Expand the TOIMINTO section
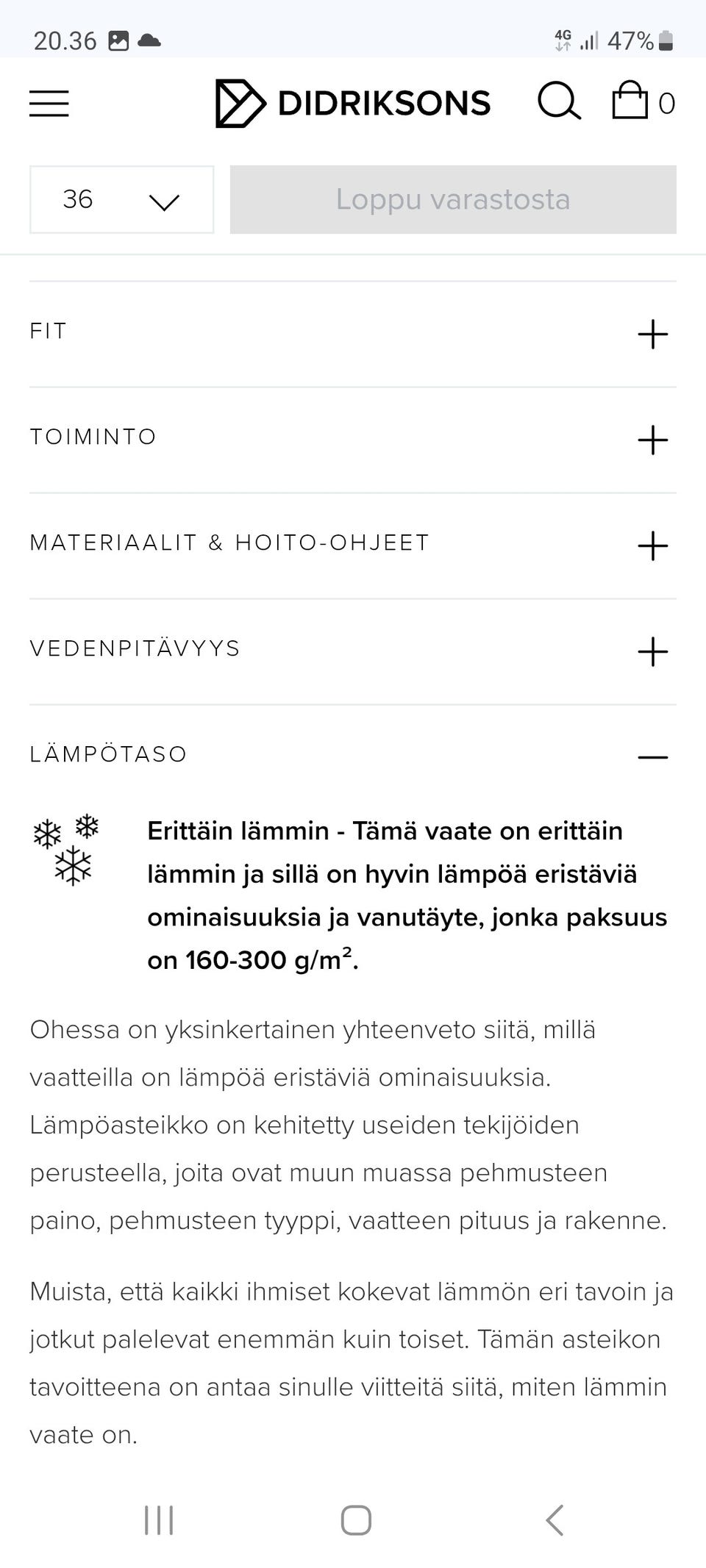This screenshot has height=1568, width=706. (353, 440)
